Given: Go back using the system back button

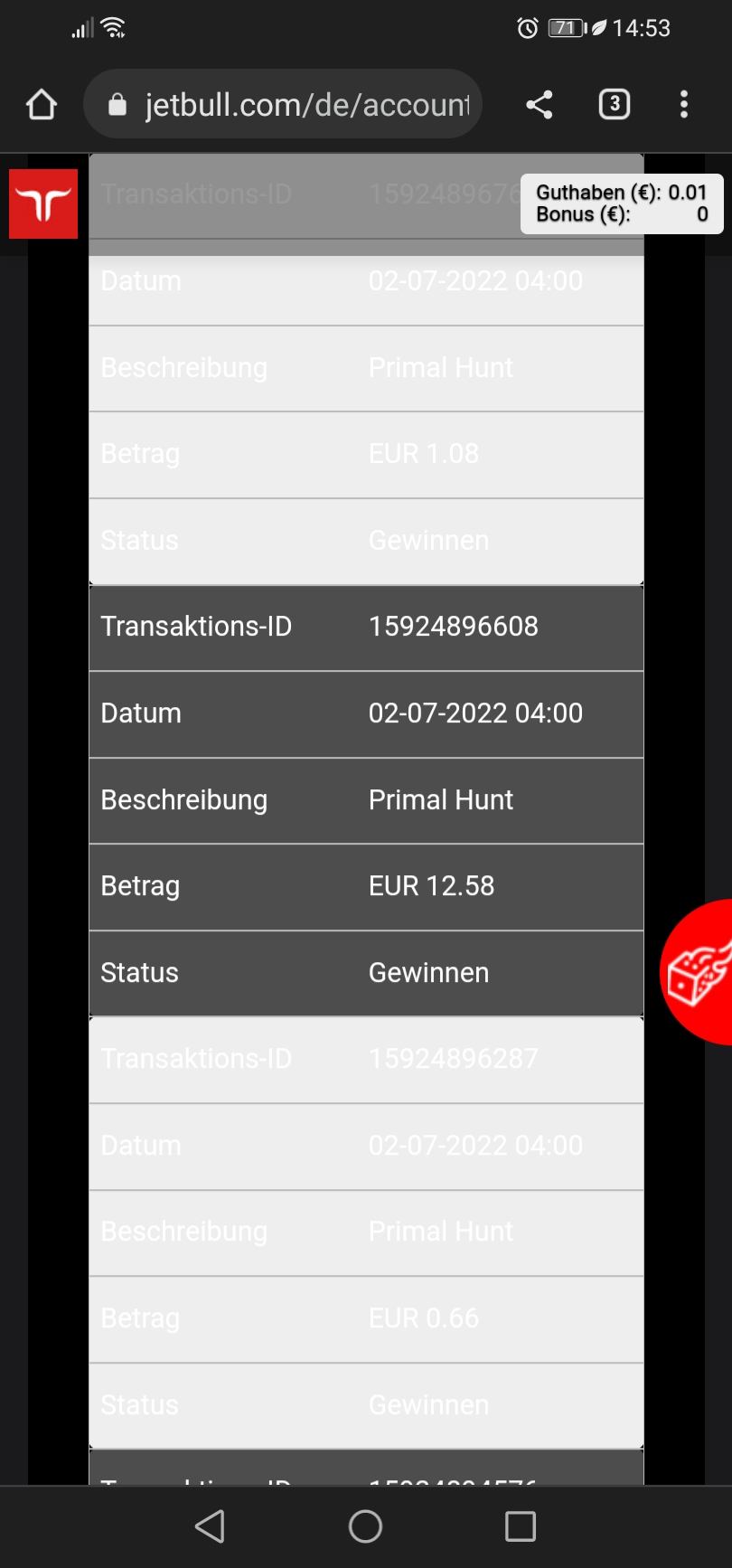Looking at the screenshot, I should (210, 1526).
